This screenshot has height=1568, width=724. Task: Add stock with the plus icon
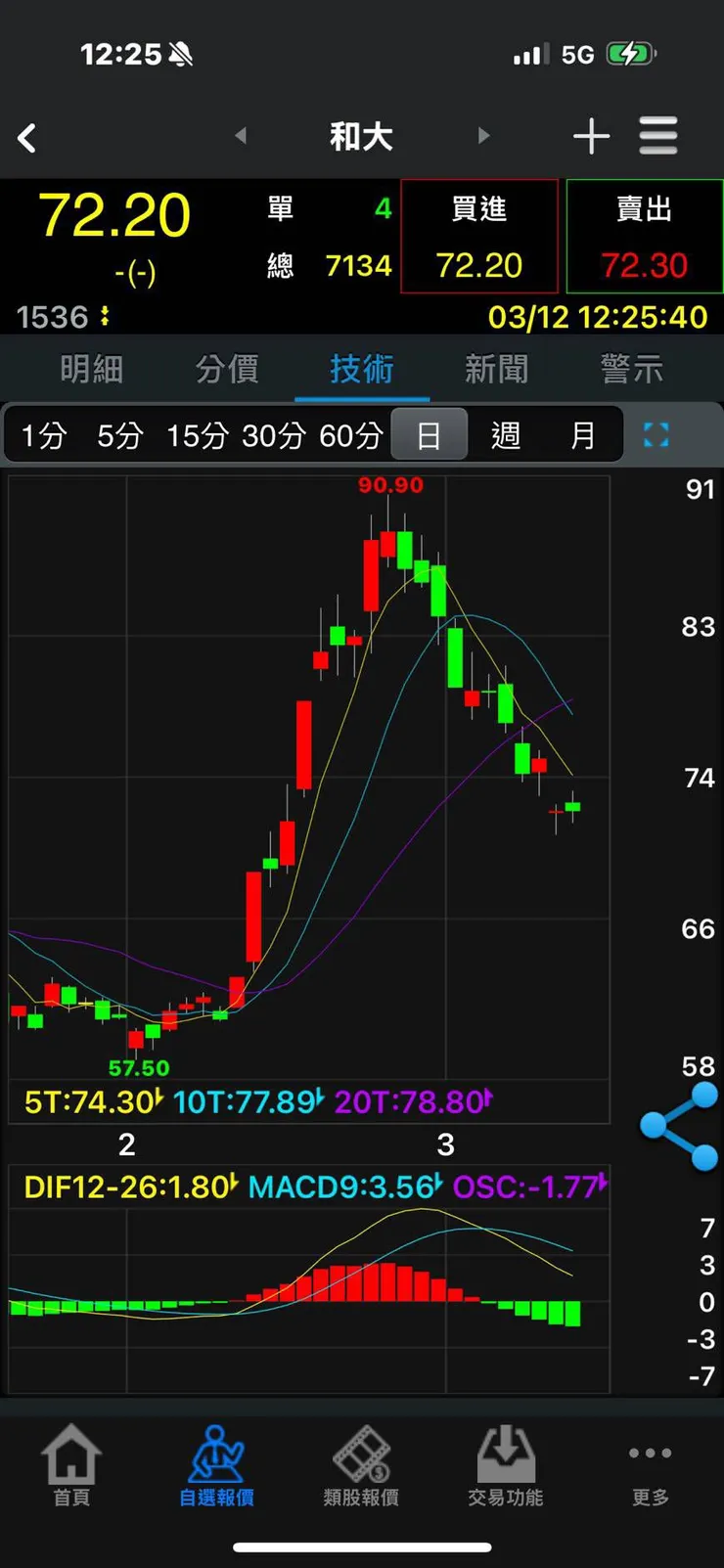click(591, 136)
